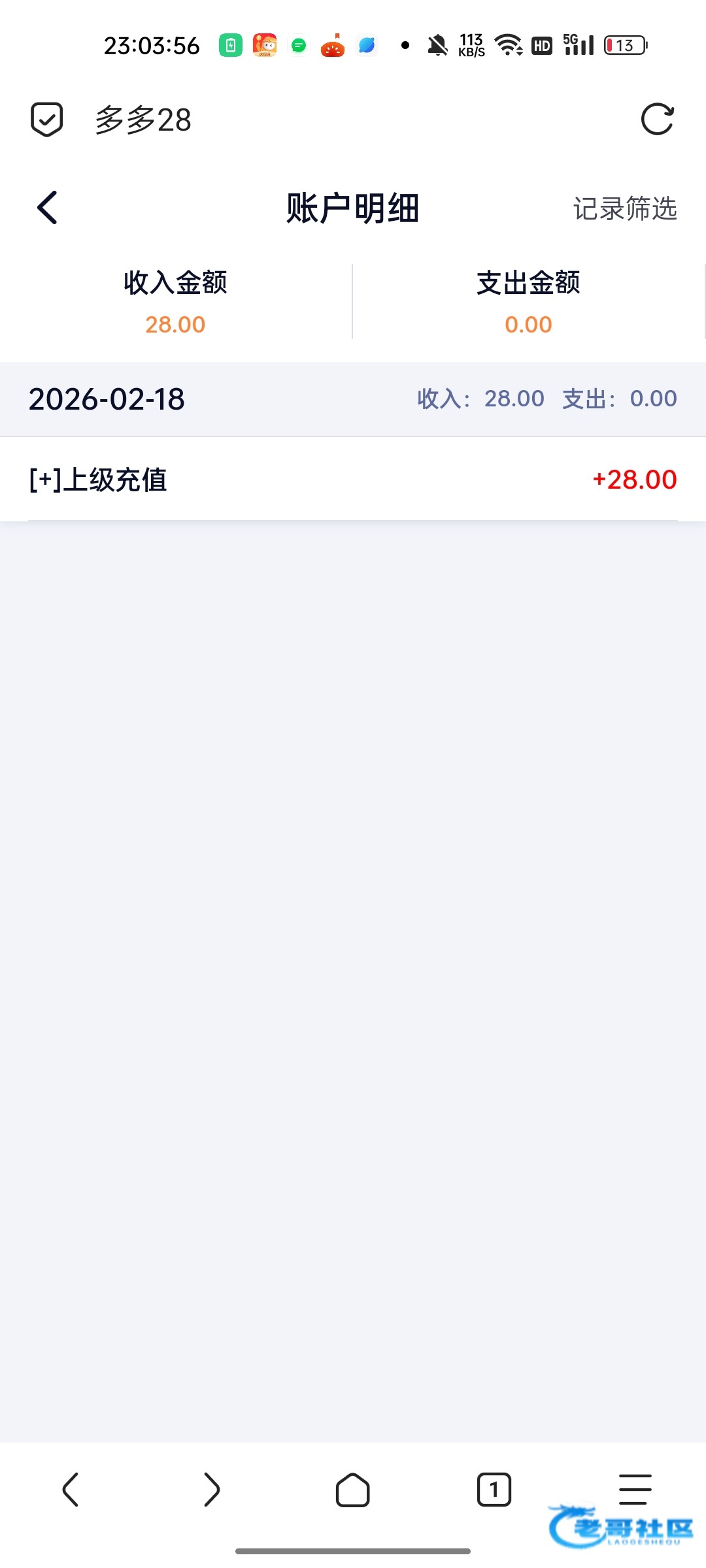The height and width of the screenshot is (1568, 706).
Task: View open browser tabs
Action: pos(494,1490)
